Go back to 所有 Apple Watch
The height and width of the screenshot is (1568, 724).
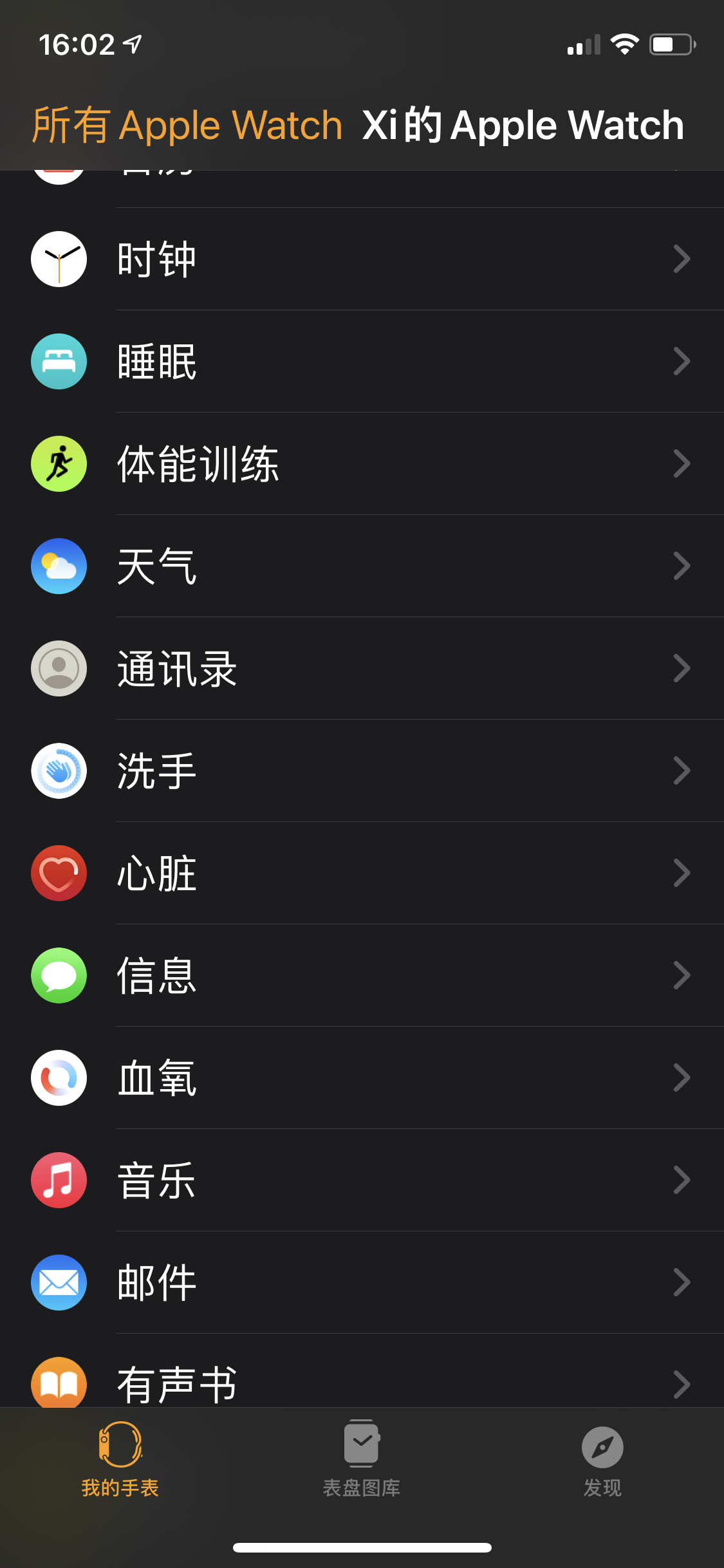coord(187,125)
